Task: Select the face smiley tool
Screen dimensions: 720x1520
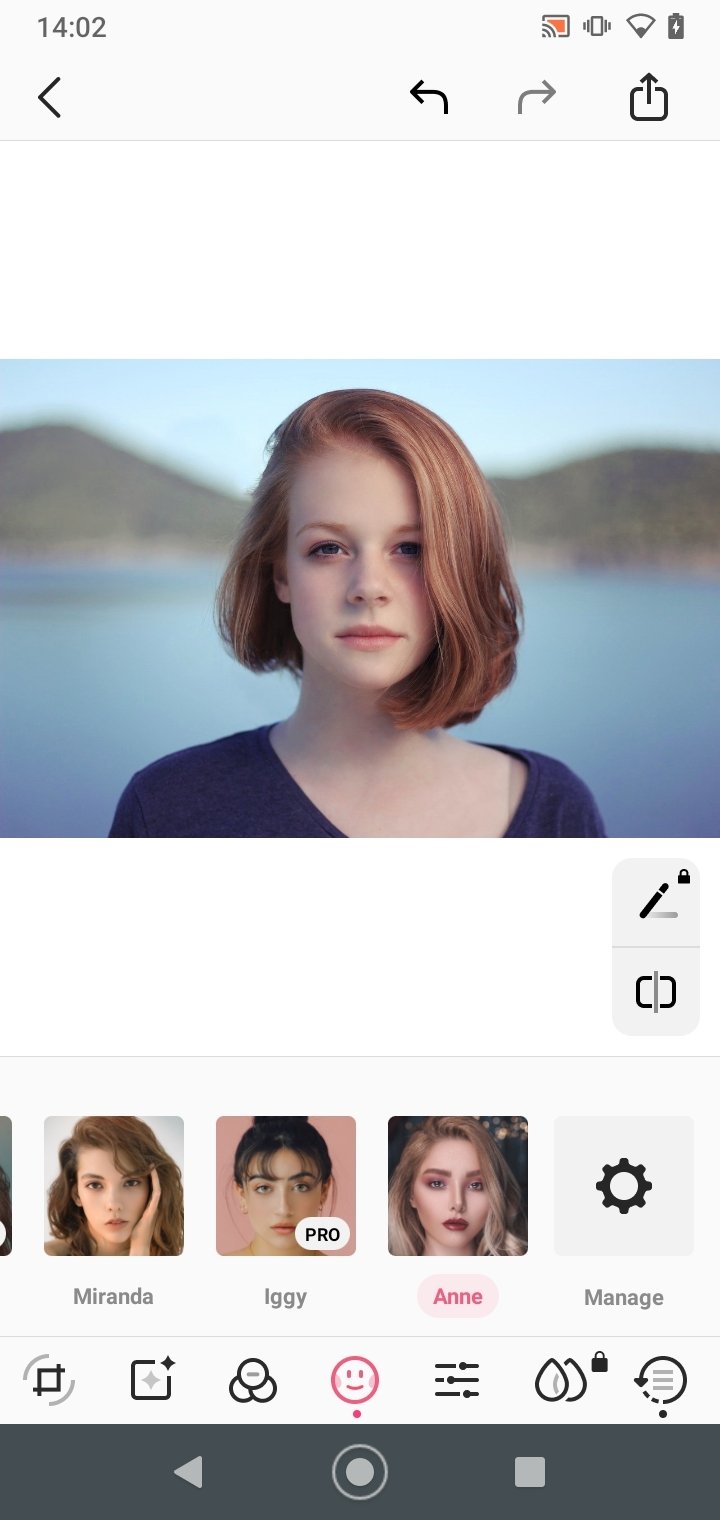Action: (355, 1381)
